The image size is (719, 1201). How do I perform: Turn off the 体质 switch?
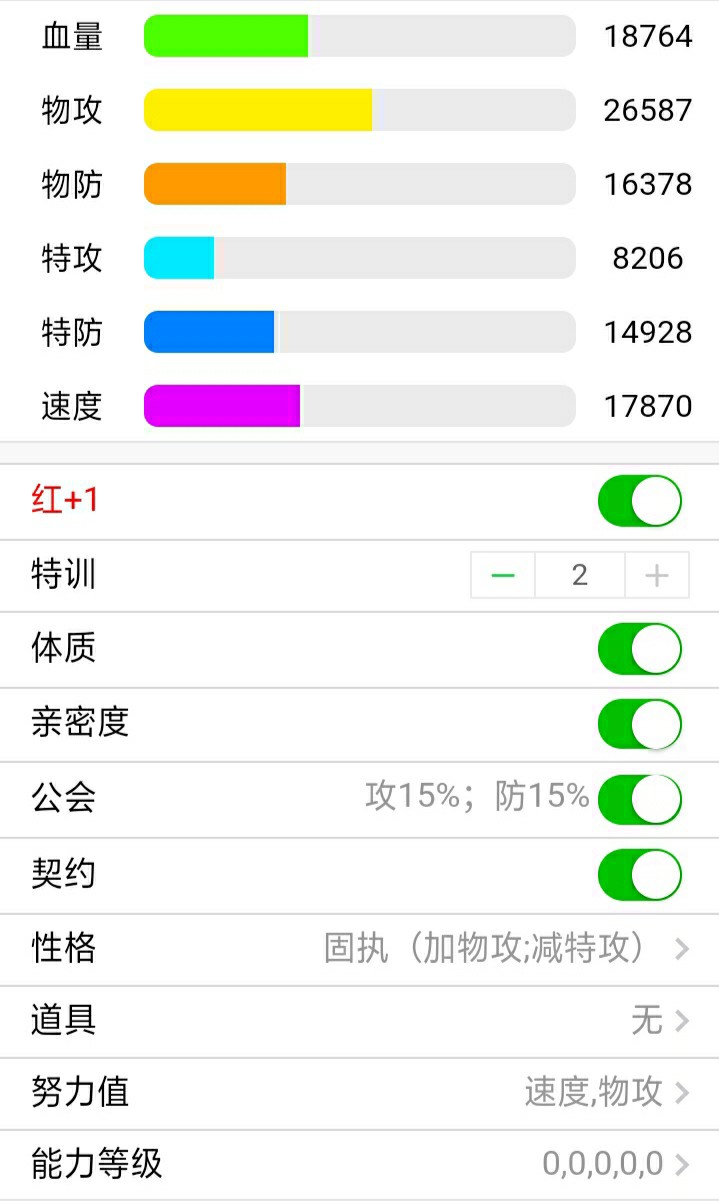coord(639,649)
